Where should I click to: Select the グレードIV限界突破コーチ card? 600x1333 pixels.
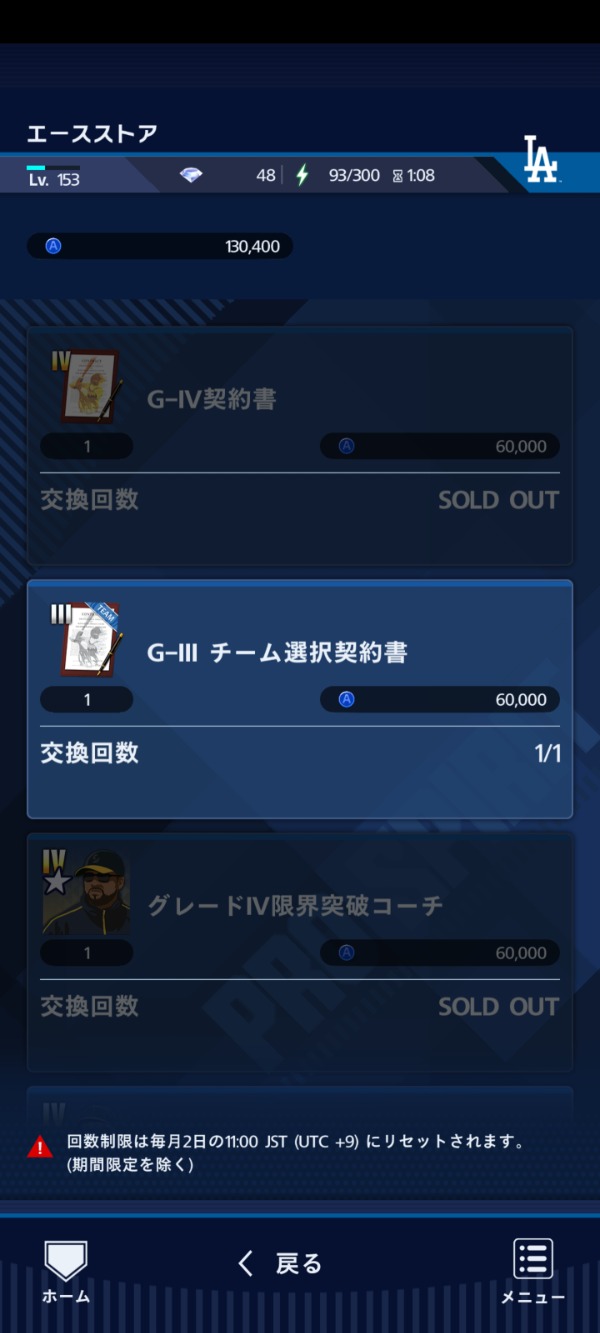(x=300, y=951)
